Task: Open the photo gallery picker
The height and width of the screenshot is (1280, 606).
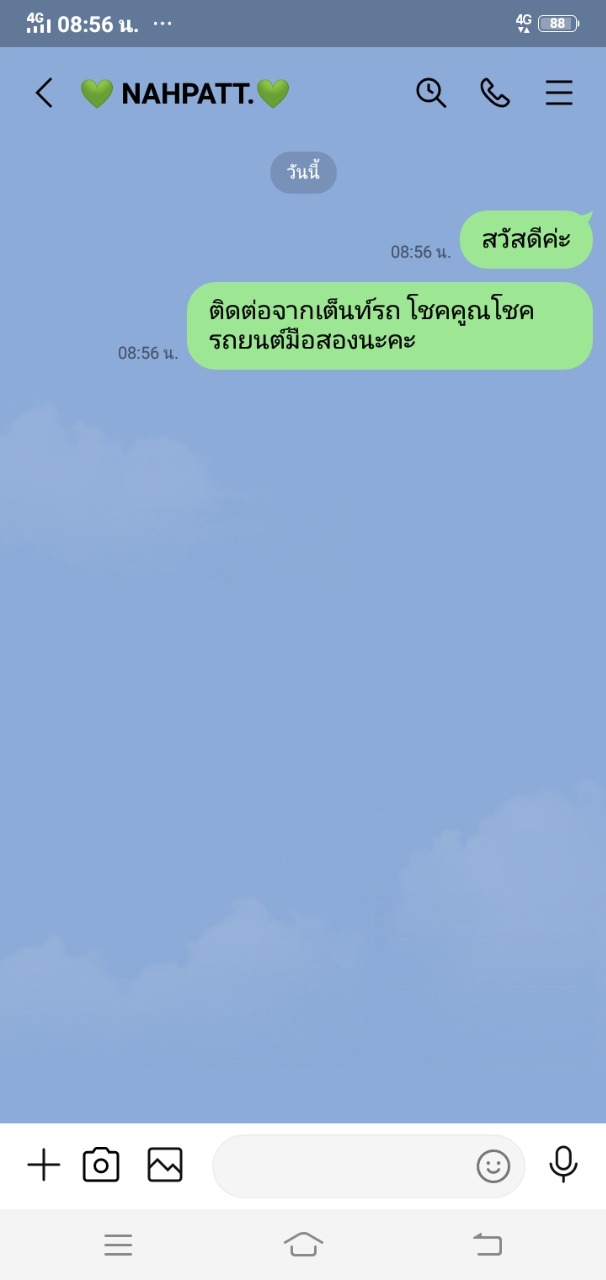Action: [x=165, y=1165]
